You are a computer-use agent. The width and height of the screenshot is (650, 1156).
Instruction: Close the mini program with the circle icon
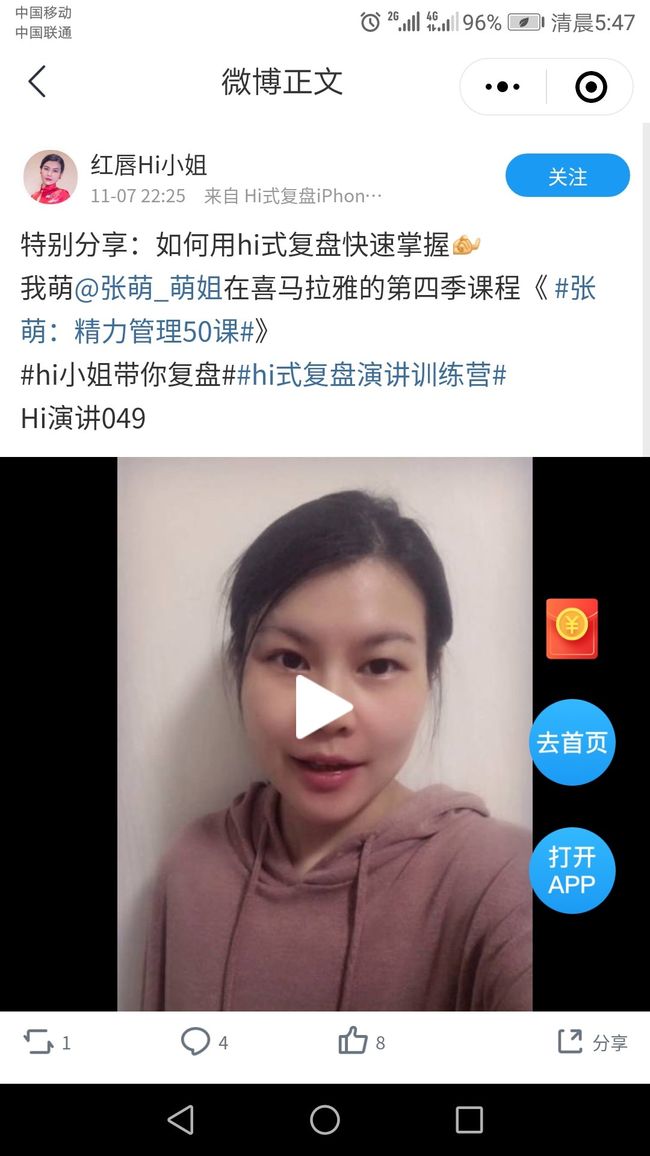pos(591,87)
